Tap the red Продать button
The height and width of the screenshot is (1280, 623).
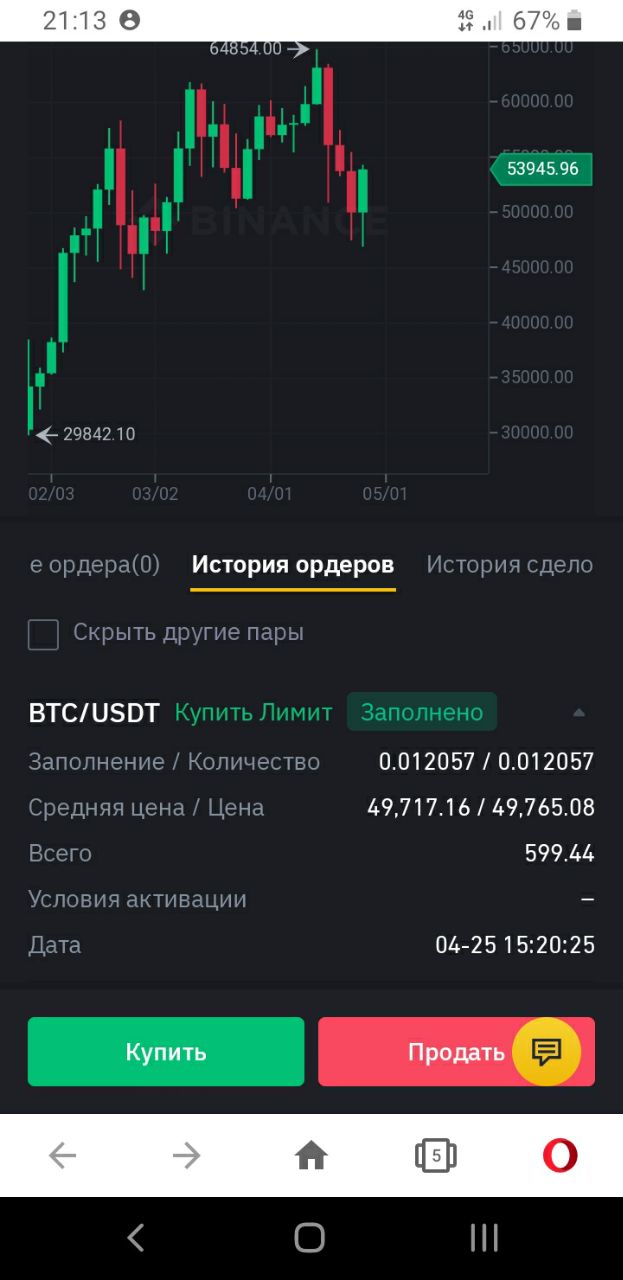[456, 1052]
